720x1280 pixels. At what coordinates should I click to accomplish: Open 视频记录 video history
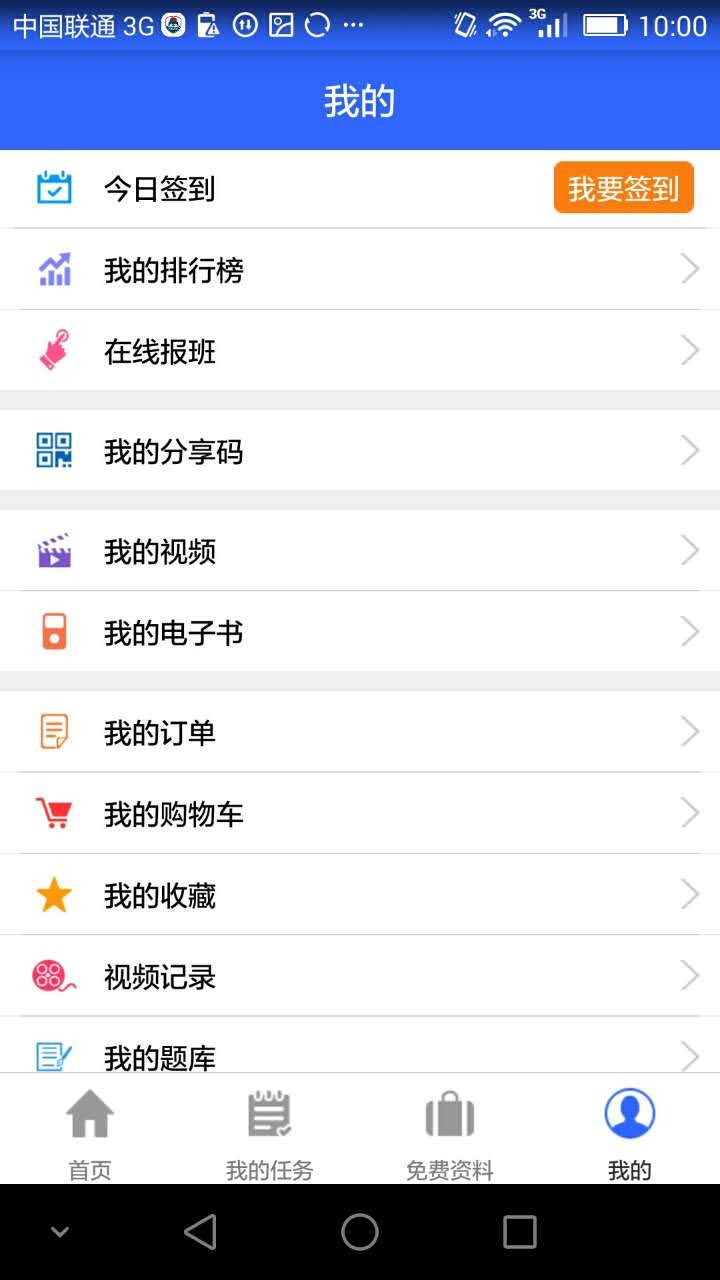pos(360,976)
